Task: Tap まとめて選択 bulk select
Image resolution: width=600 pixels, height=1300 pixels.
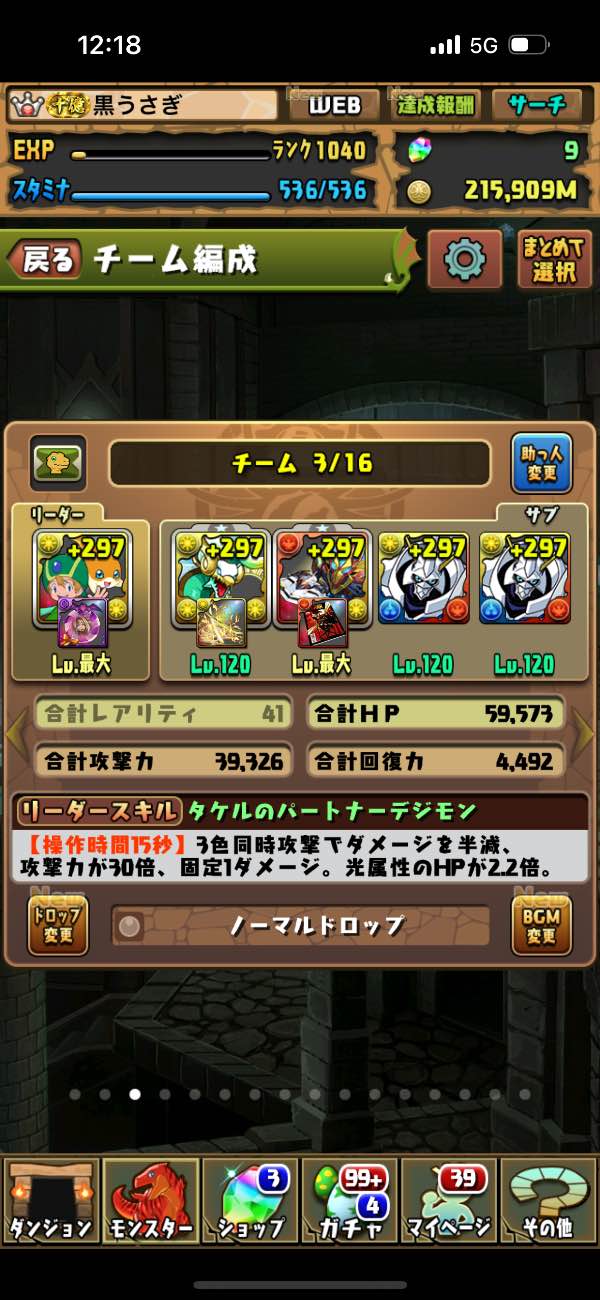Action: tap(555, 260)
